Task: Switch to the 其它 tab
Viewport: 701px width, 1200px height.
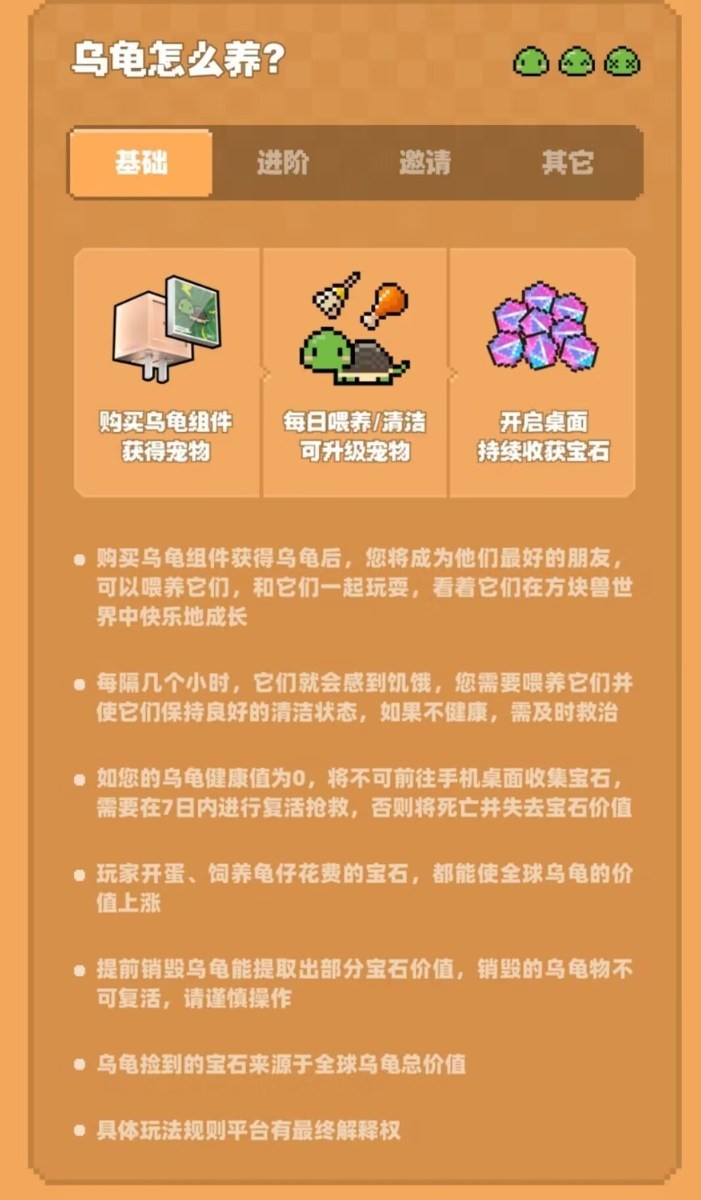Action: coord(567,163)
